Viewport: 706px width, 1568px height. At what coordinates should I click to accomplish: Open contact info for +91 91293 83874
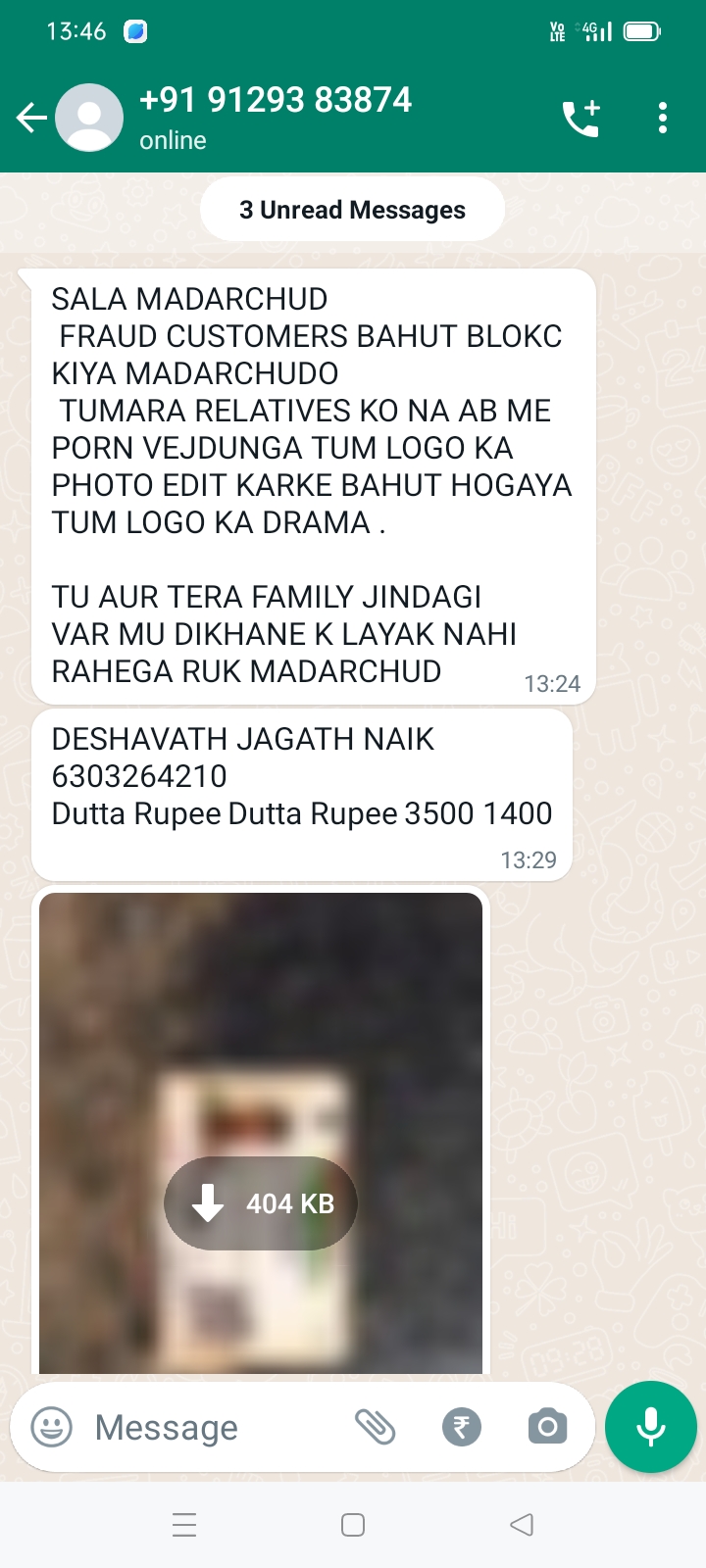click(276, 117)
